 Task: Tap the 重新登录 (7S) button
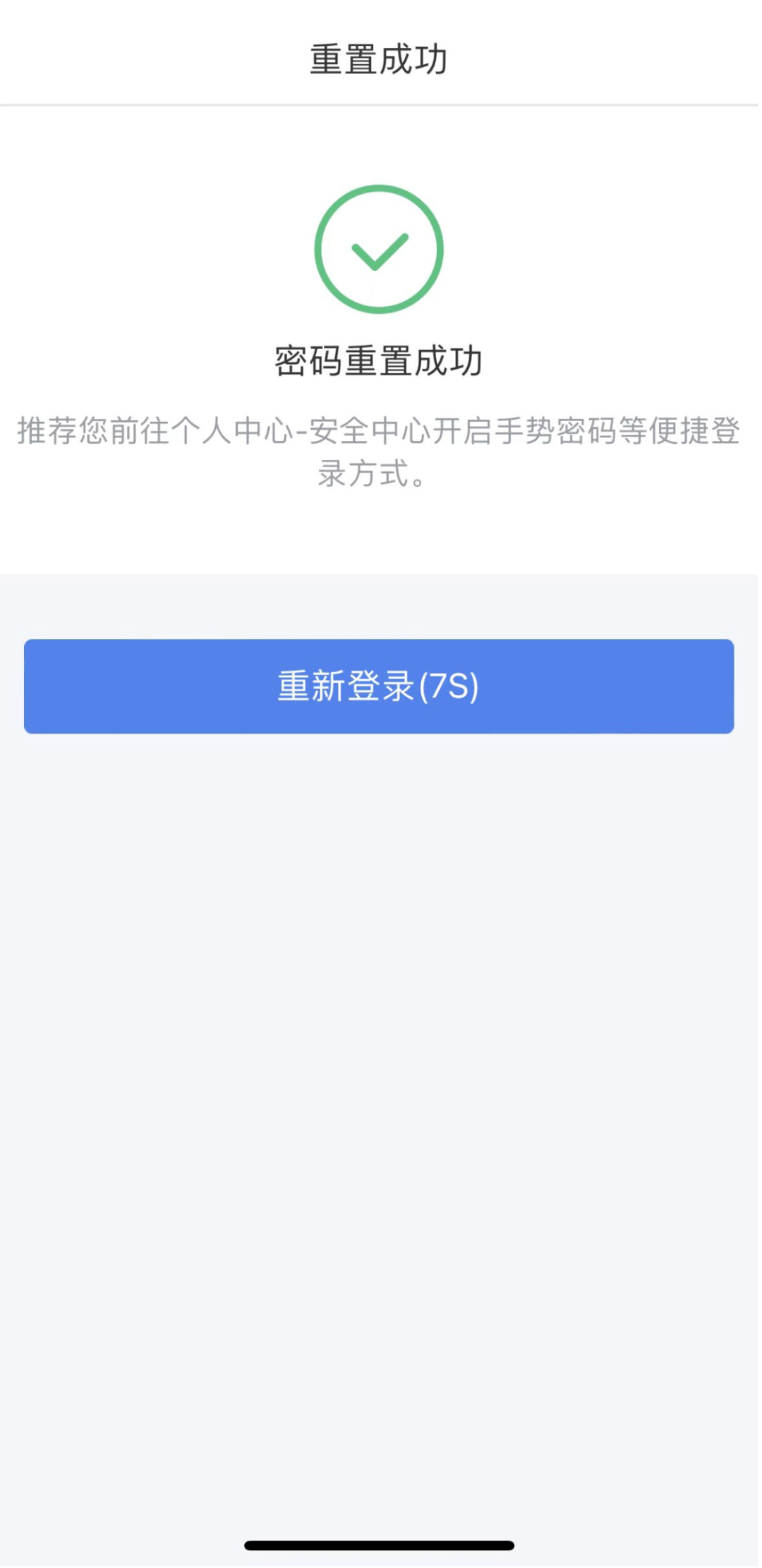(379, 686)
